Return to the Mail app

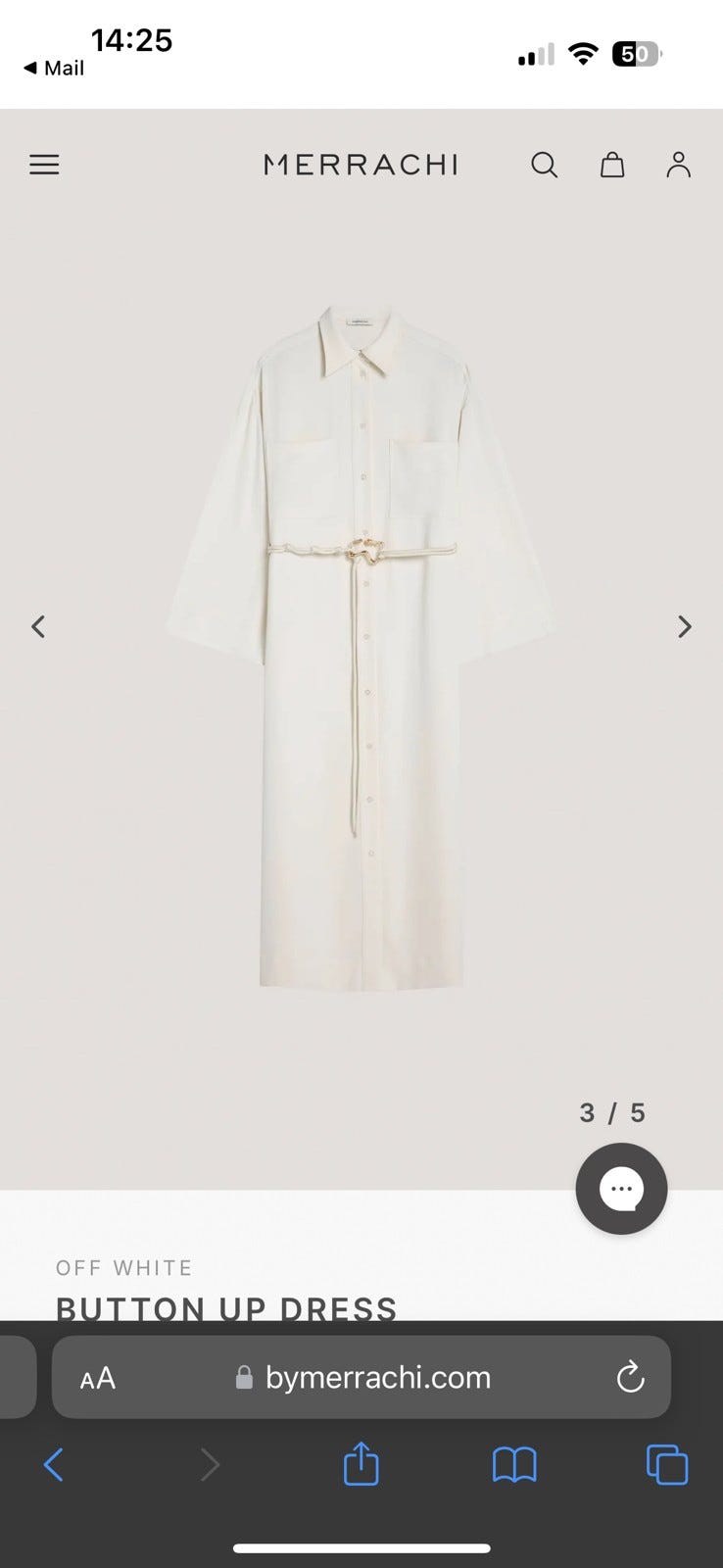tap(55, 68)
